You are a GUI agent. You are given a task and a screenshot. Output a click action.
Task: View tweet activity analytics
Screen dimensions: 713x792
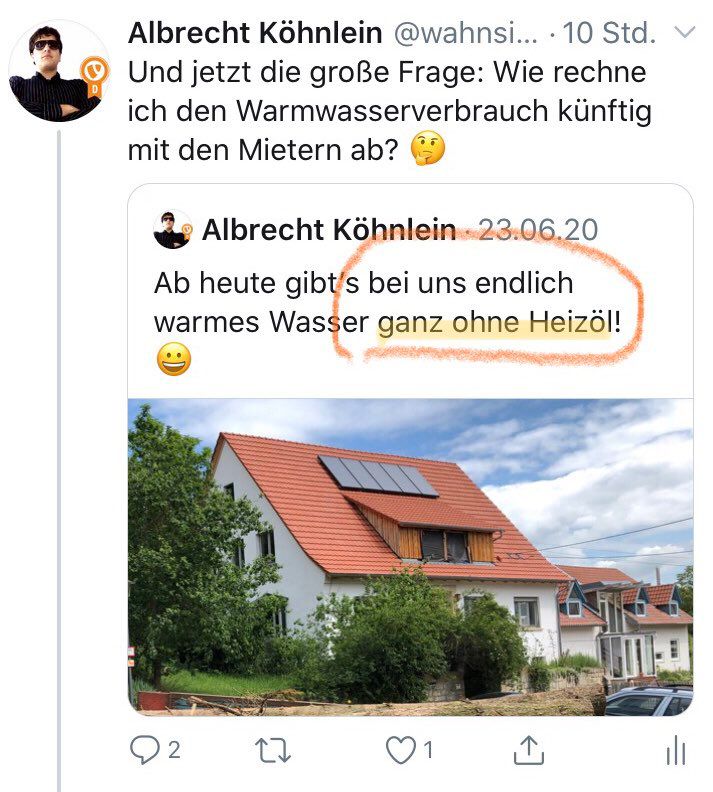pos(677,750)
